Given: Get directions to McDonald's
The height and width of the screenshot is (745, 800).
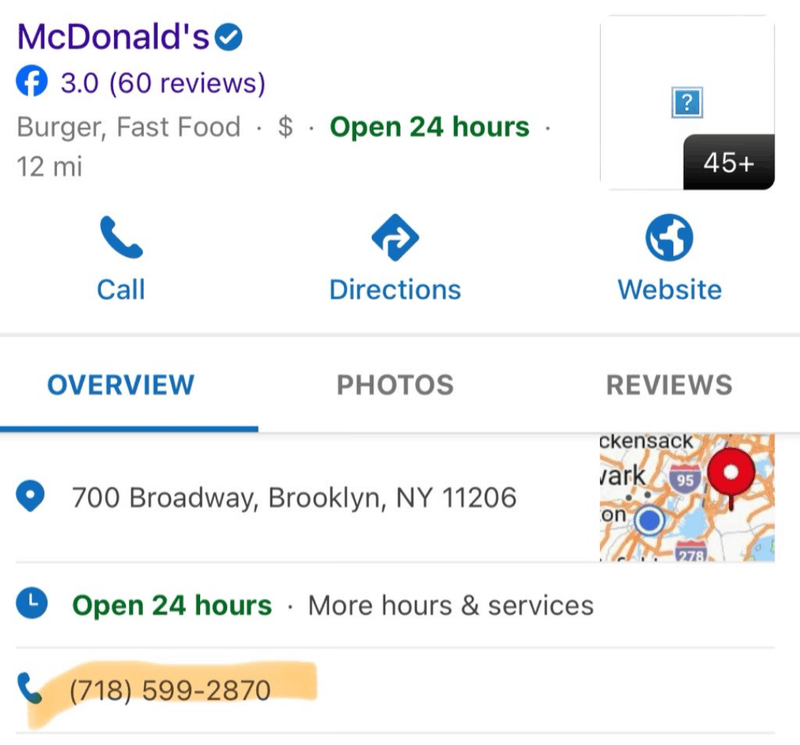Looking at the screenshot, I should 395,260.
